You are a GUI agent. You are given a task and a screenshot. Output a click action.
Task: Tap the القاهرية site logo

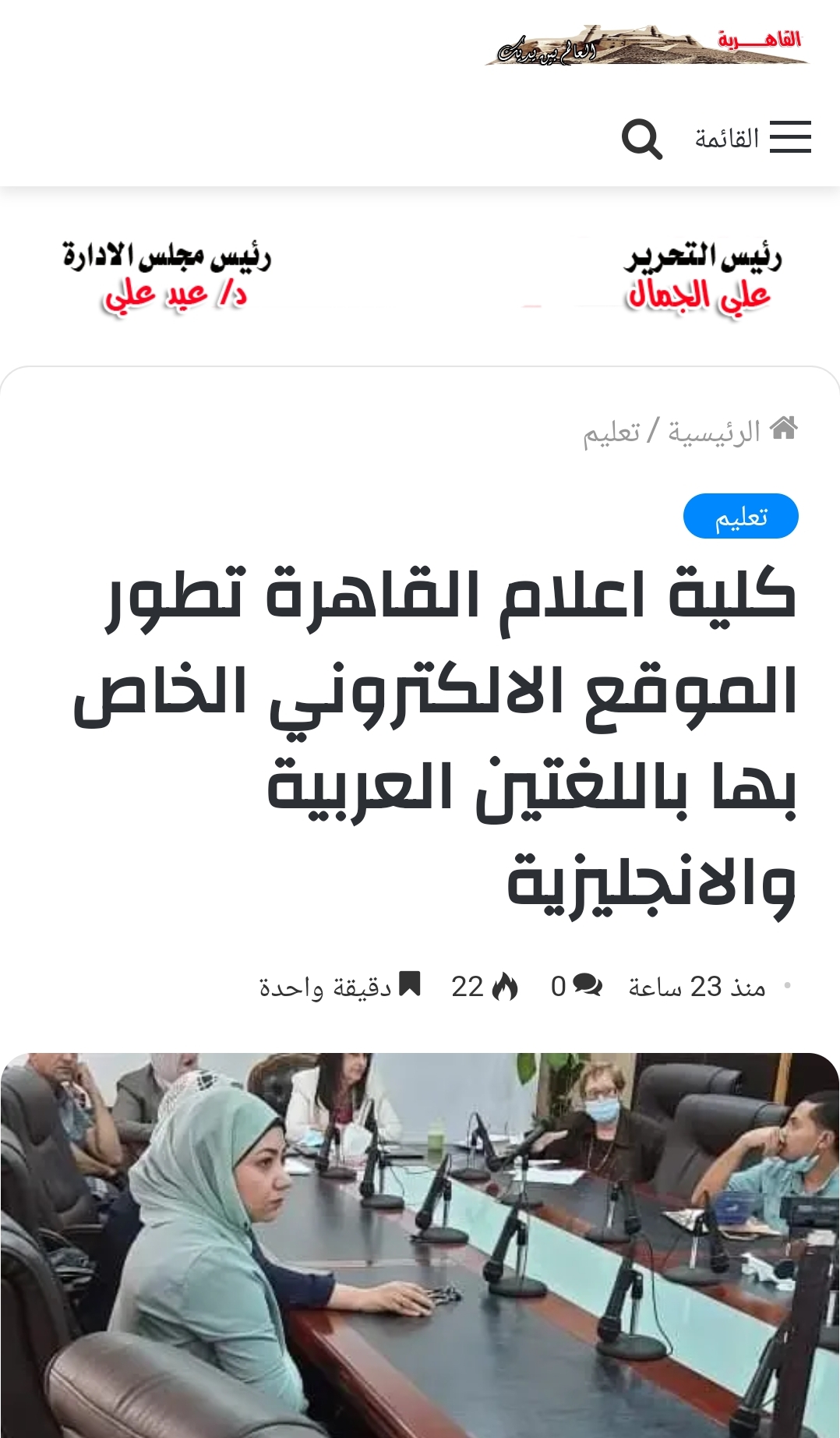[x=648, y=45]
